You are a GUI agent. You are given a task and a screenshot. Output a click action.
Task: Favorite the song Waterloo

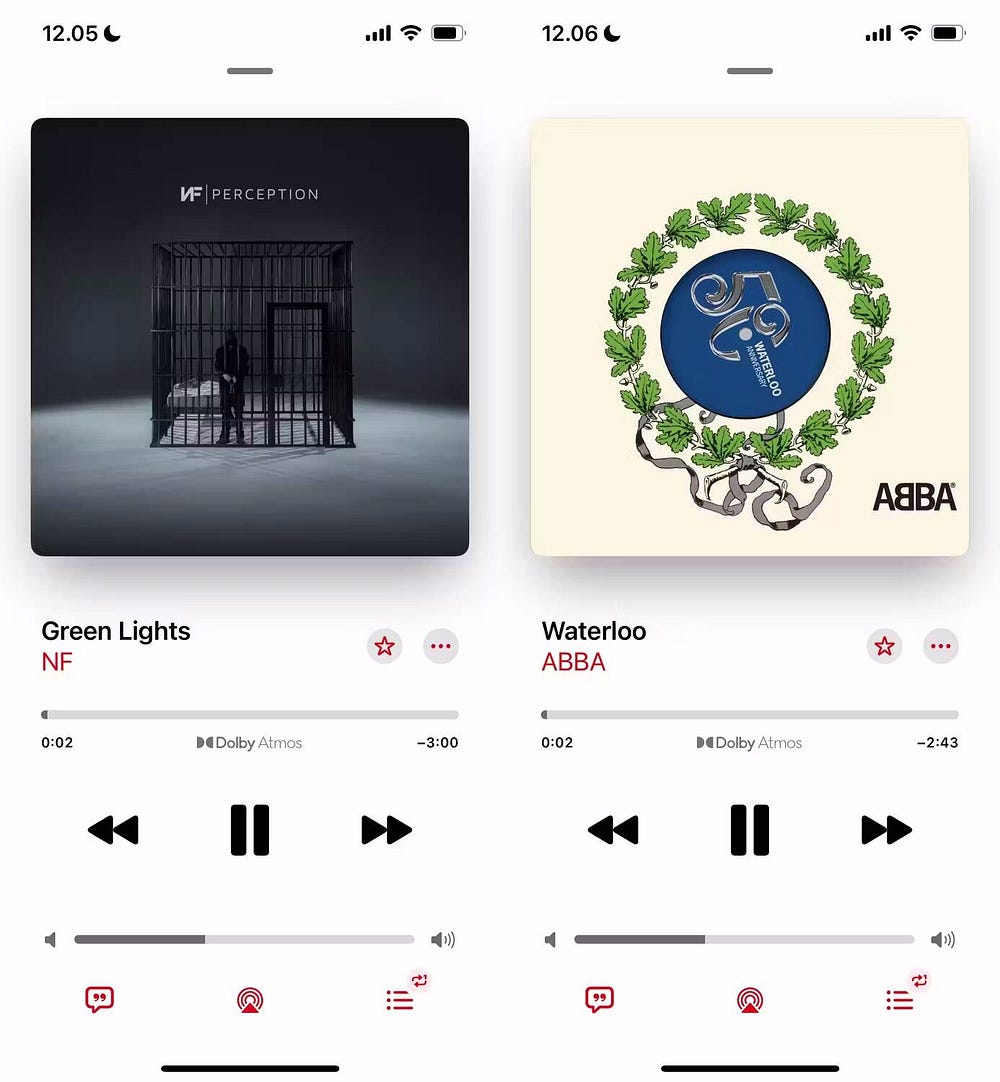[x=884, y=646]
